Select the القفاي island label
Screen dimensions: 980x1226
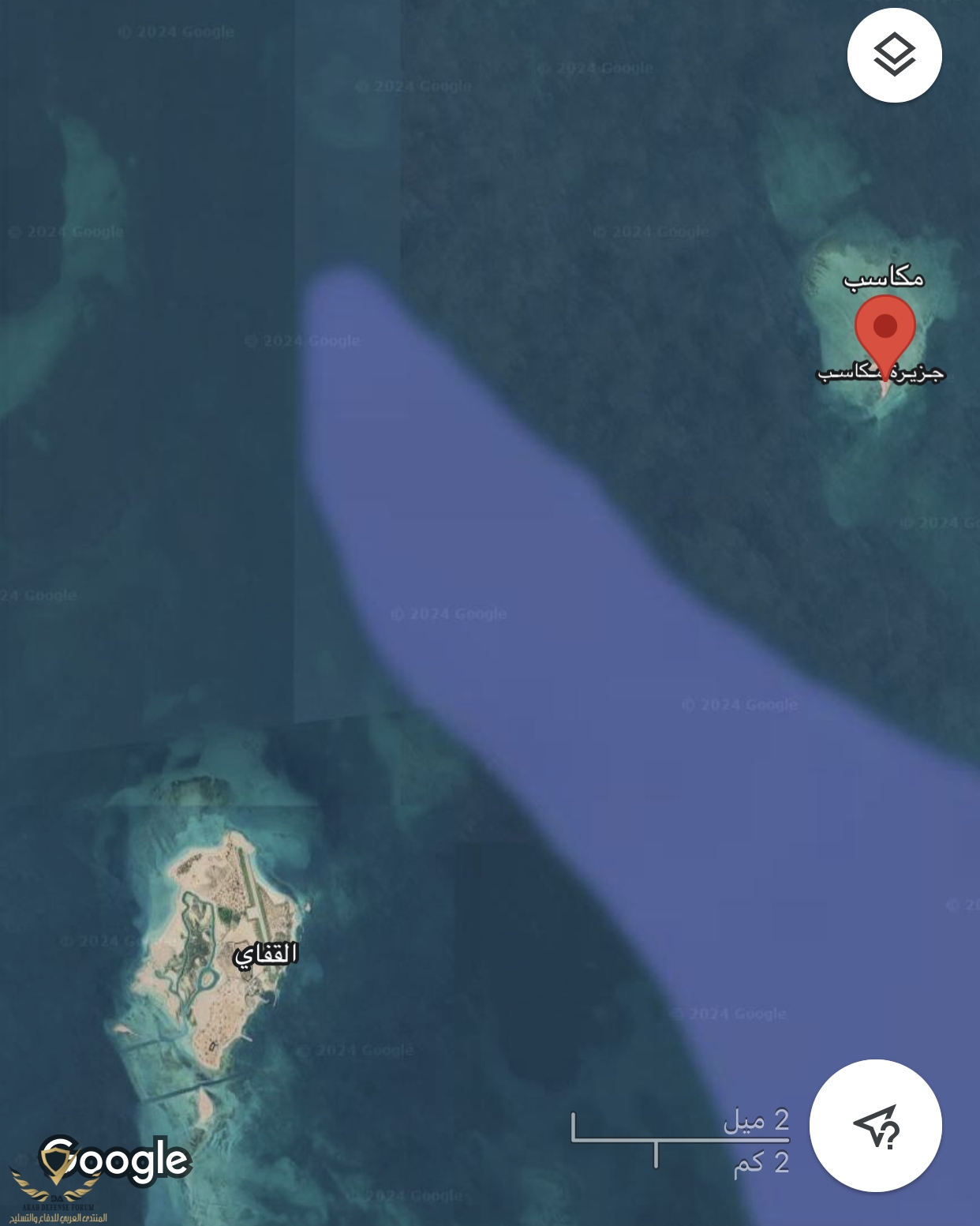tap(266, 954)
